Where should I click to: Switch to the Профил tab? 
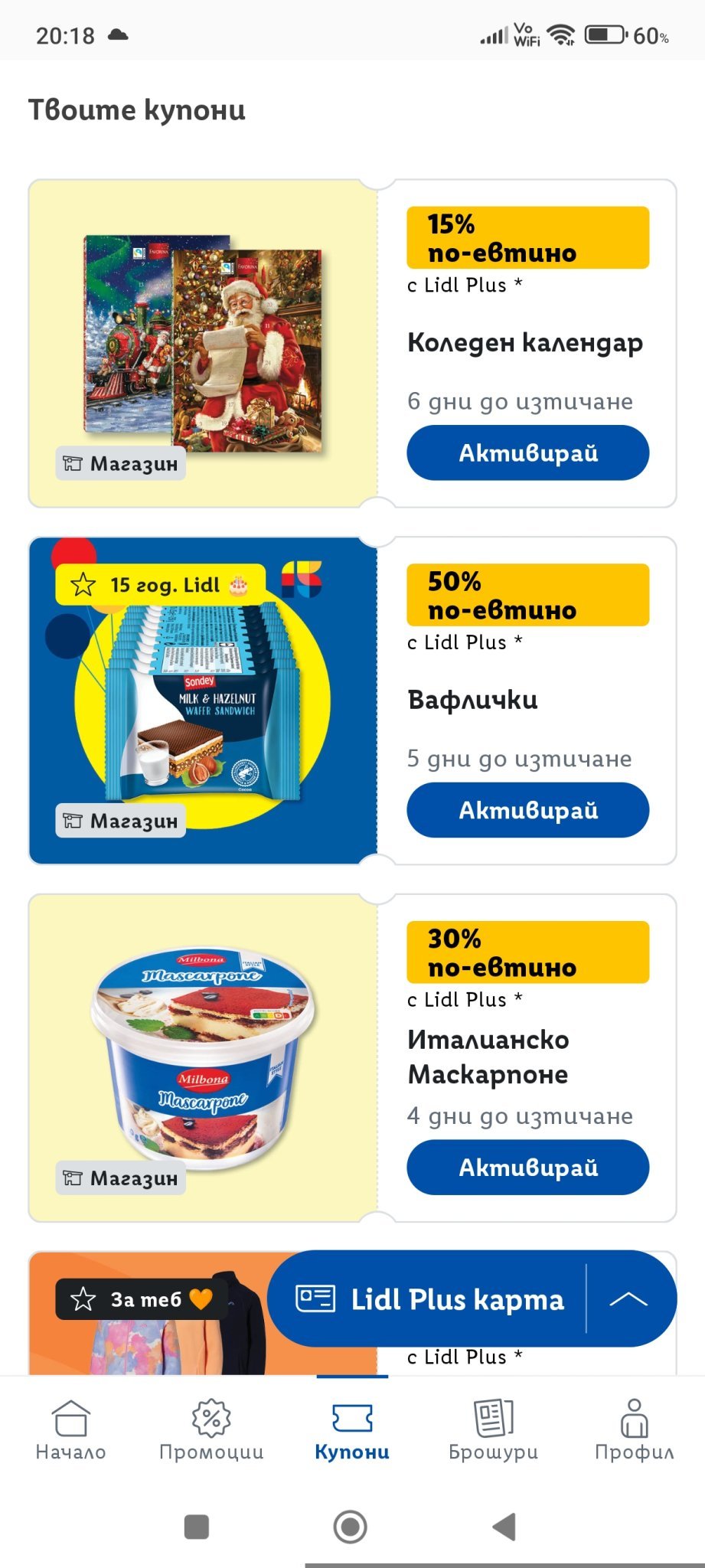(x=634, y=1430)
